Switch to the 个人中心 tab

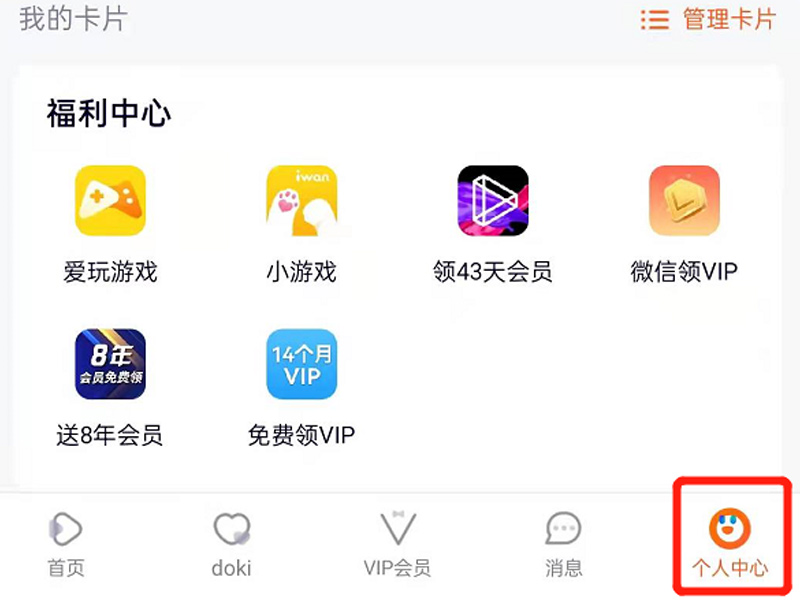pyautogui.click(x=730, y=543)
